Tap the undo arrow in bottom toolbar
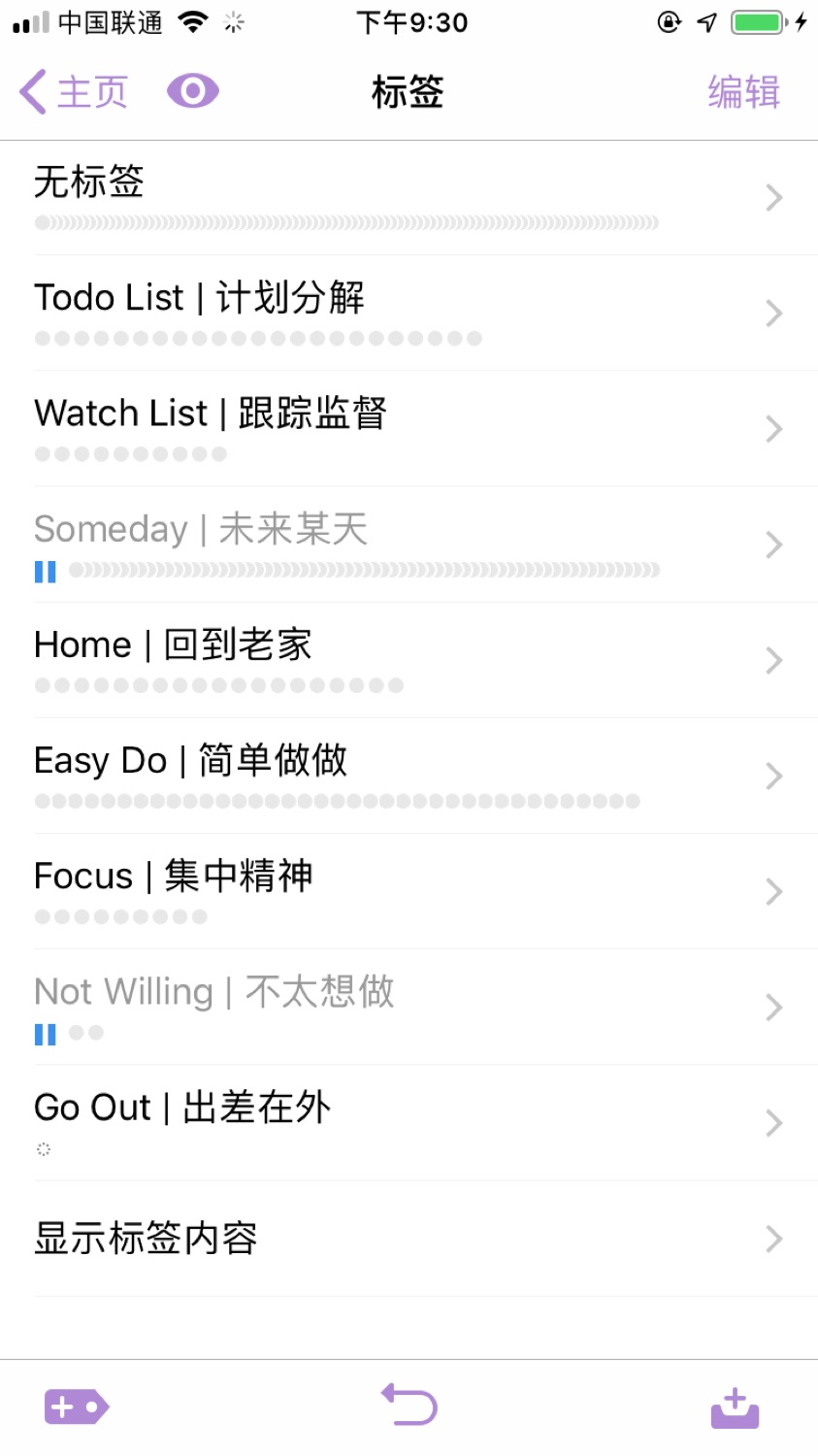The width and height of the screenshot is (818, 1456). click(409, 1405)
